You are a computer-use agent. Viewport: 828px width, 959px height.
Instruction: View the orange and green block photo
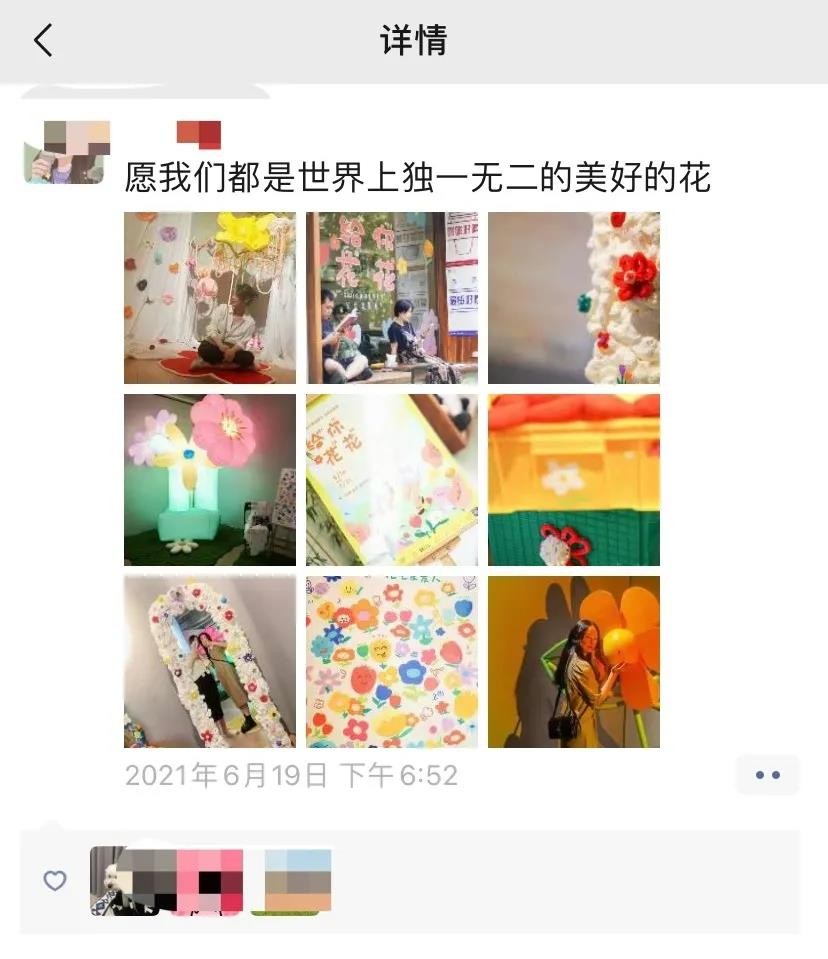pos(574,480)
